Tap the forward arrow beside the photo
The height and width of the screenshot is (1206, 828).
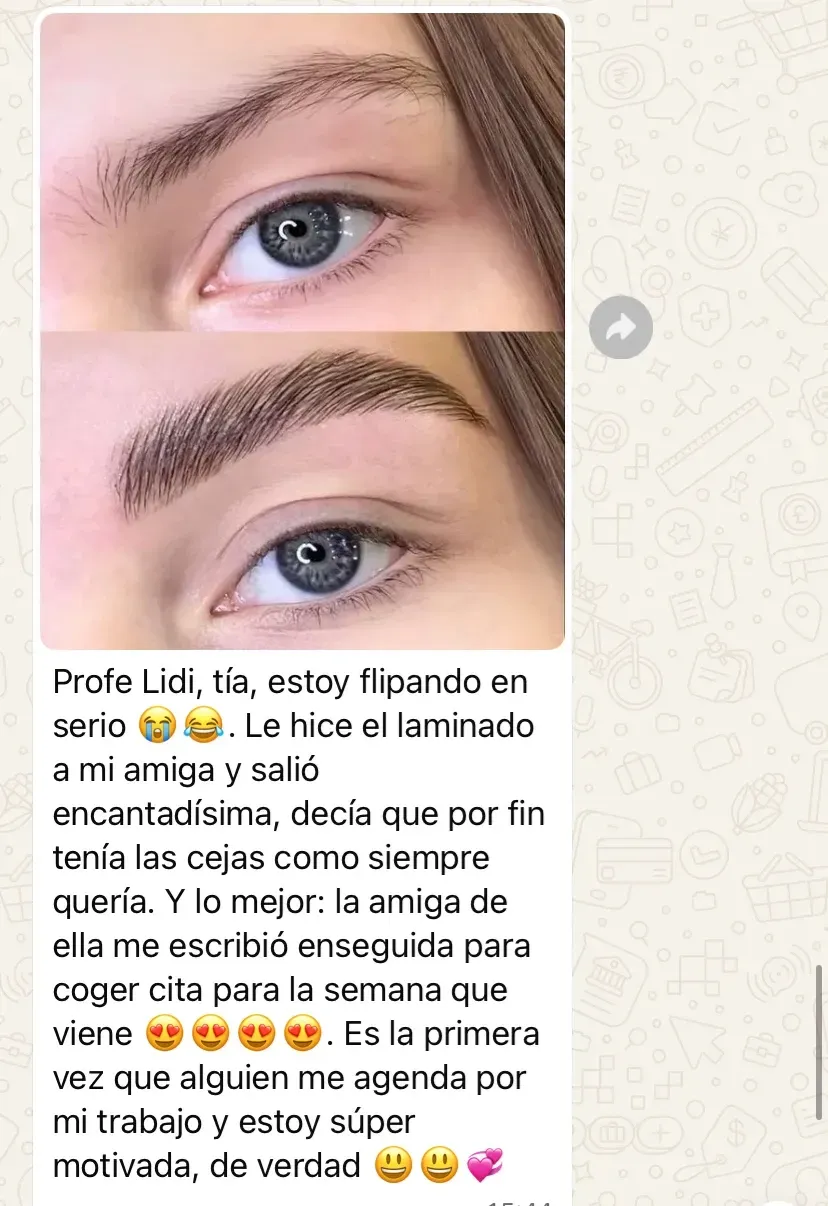621,327
